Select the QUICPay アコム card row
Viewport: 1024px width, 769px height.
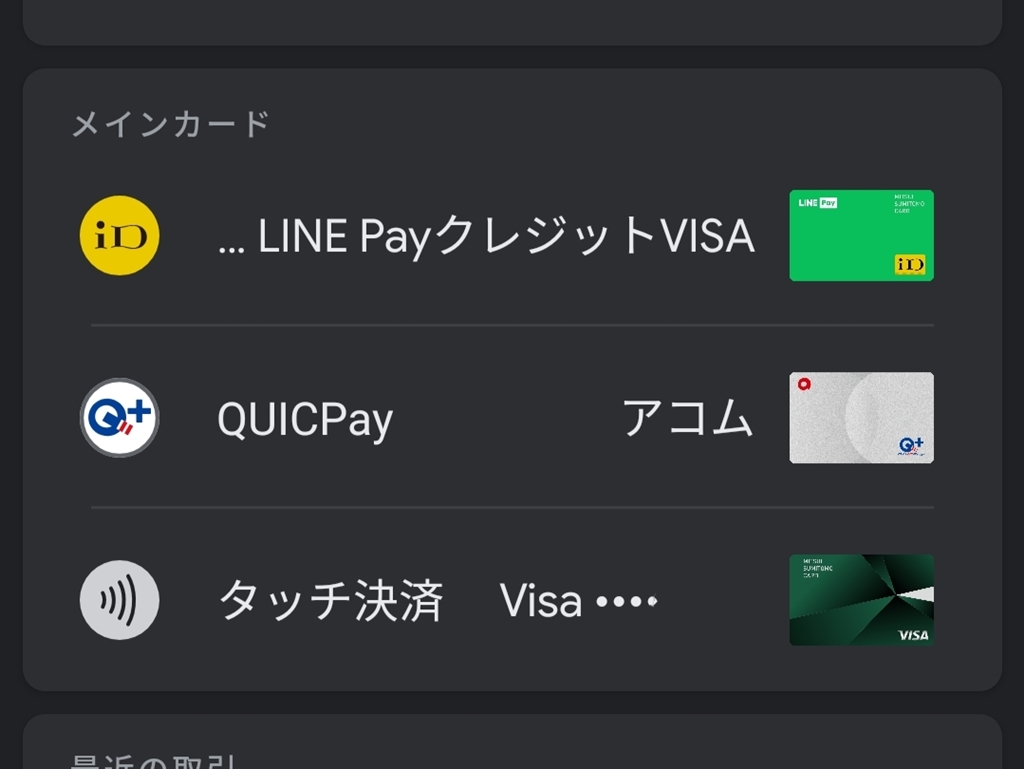tap(486, 418)
